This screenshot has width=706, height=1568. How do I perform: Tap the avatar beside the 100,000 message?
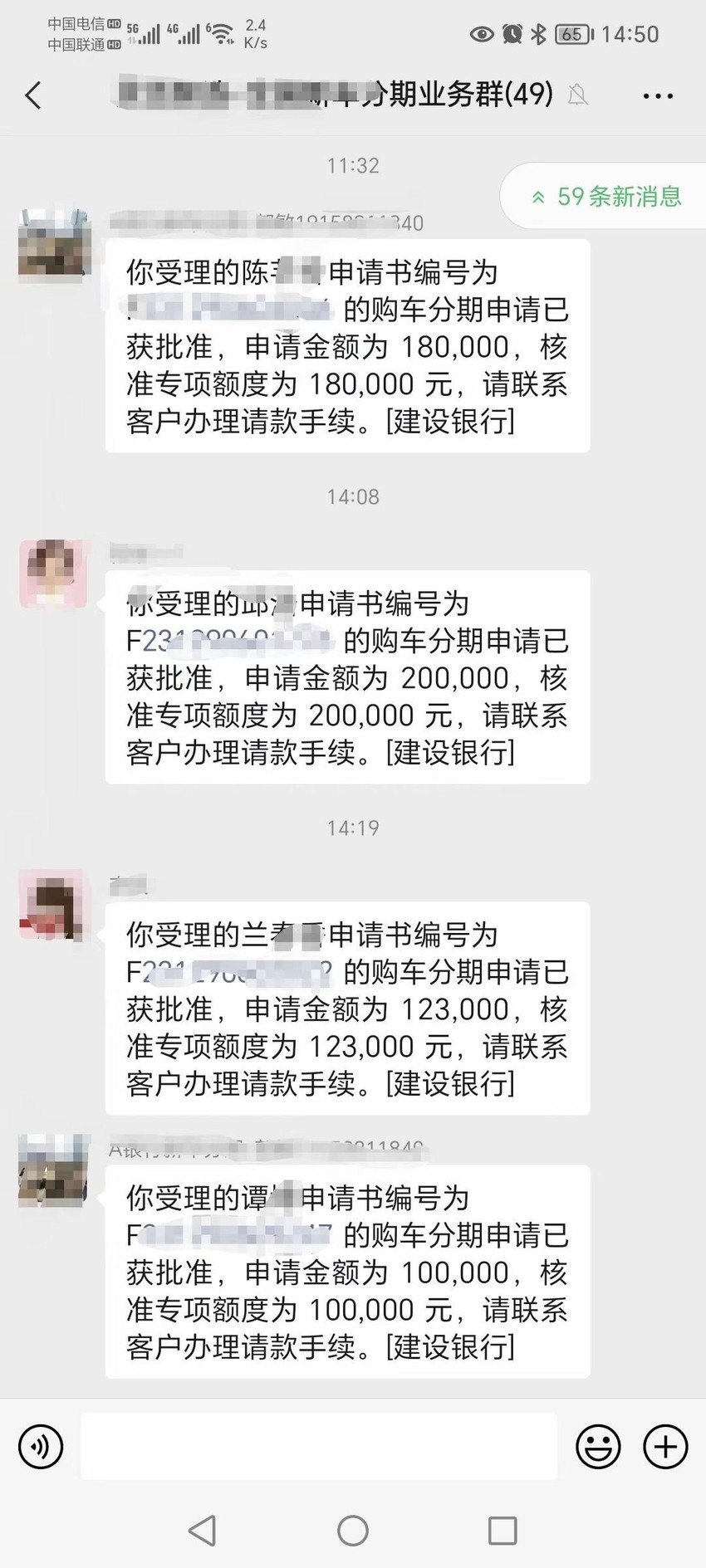[x=53, y=1169]
